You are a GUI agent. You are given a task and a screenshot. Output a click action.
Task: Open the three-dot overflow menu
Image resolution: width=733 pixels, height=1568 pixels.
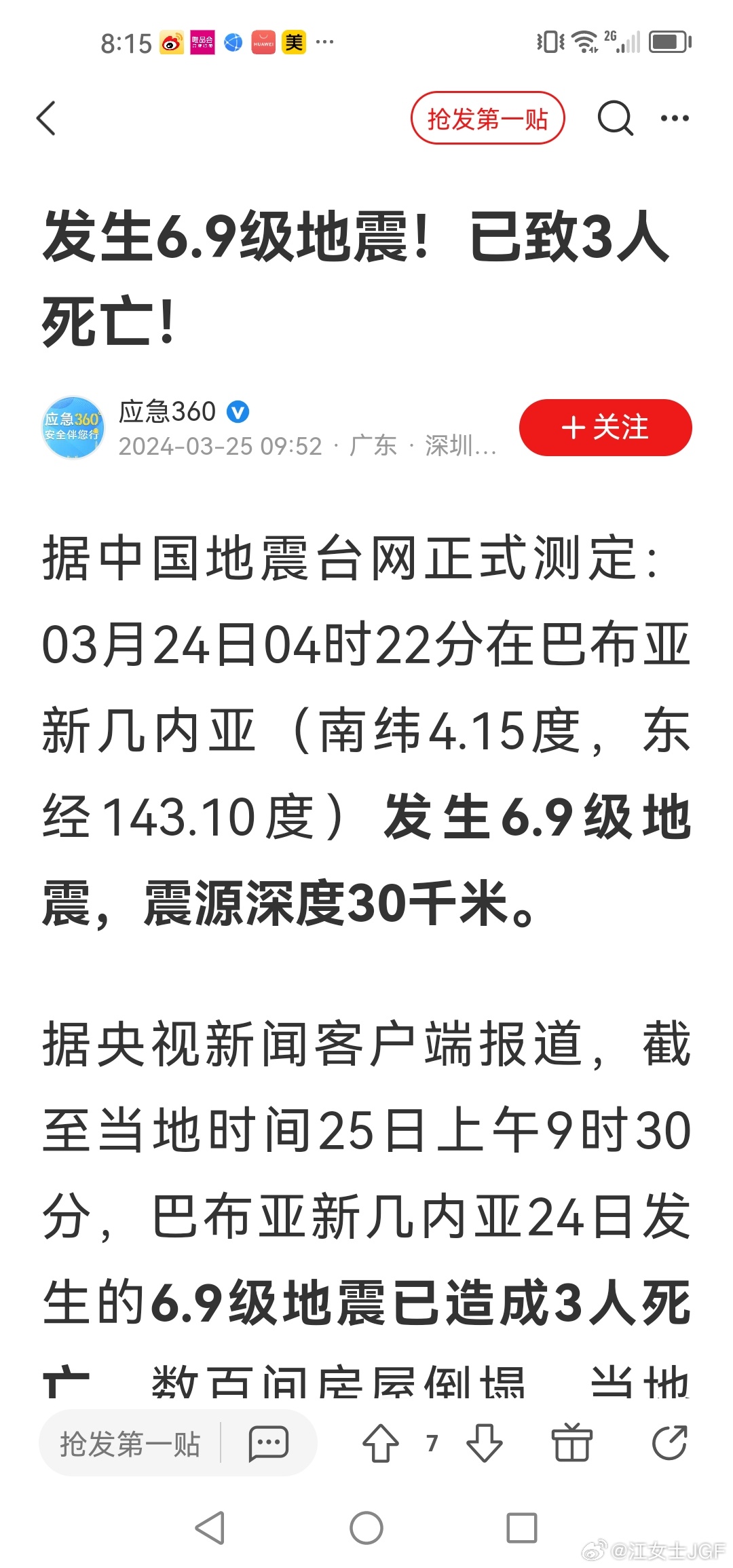pos(675,119)
